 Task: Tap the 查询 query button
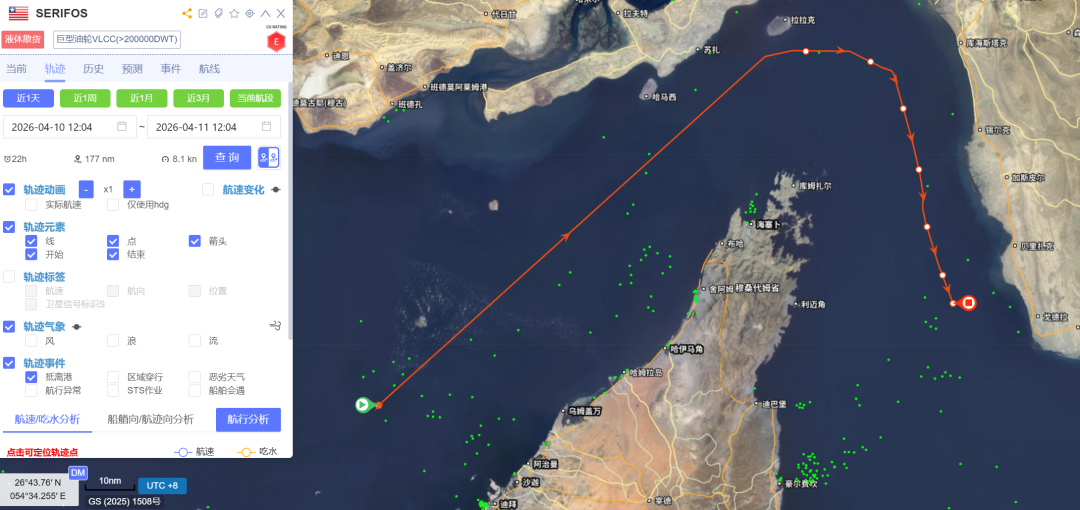click(227, 158)
